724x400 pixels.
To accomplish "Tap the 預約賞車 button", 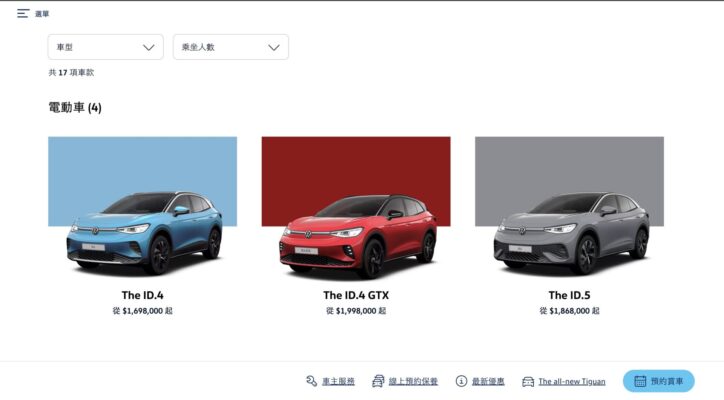I will tap(658, 381).
